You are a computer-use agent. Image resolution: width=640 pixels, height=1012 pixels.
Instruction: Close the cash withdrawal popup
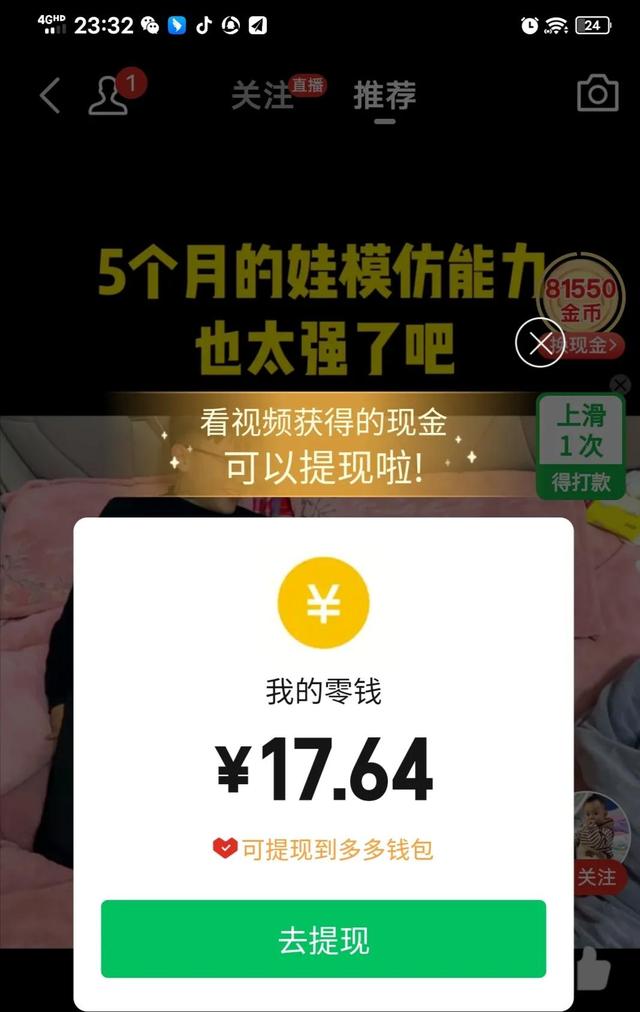pyautogui.click(x=540, y=344)
